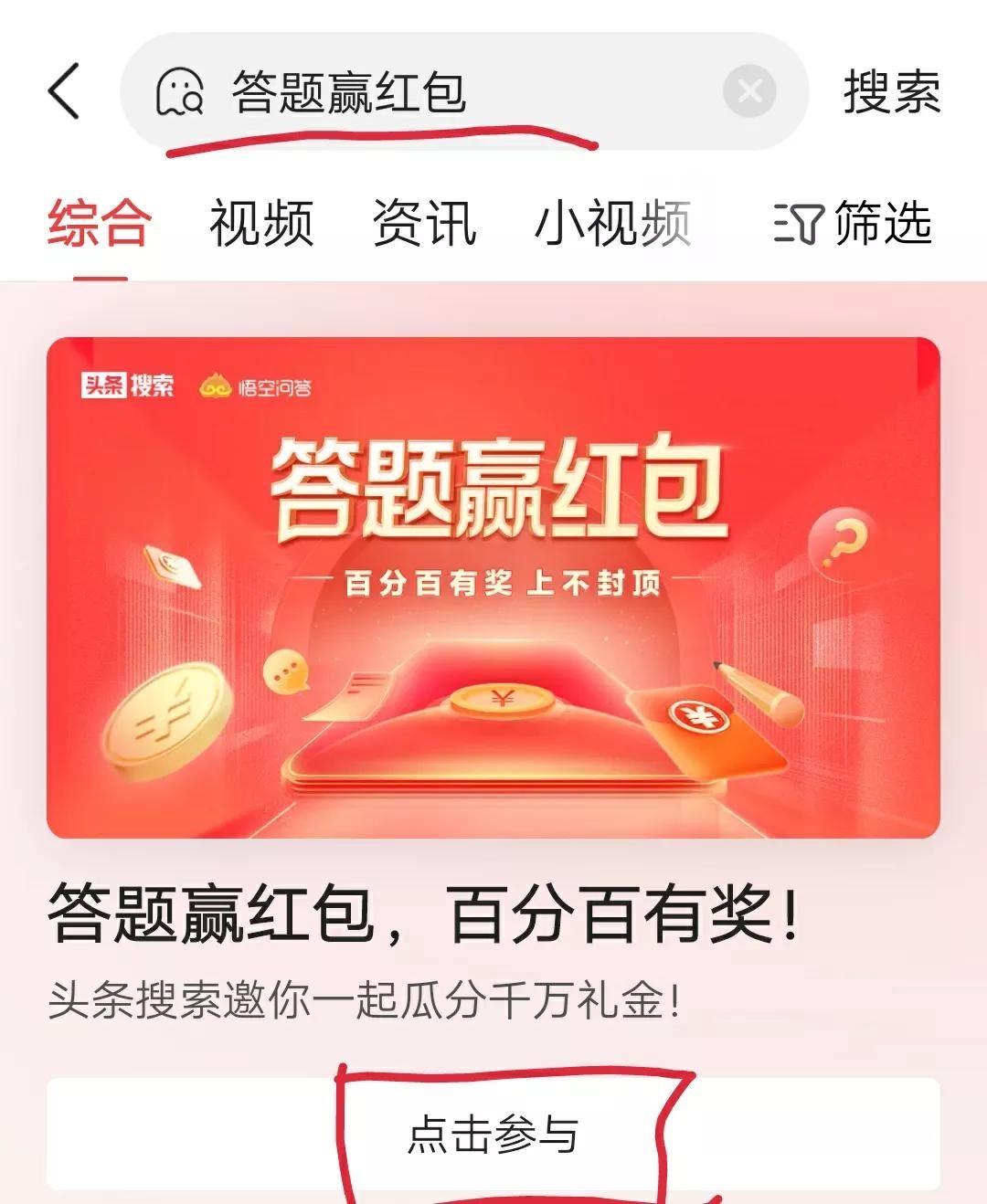Tap 点击参与 to join the activity

pyautogui.click(x=493, y=1135)
